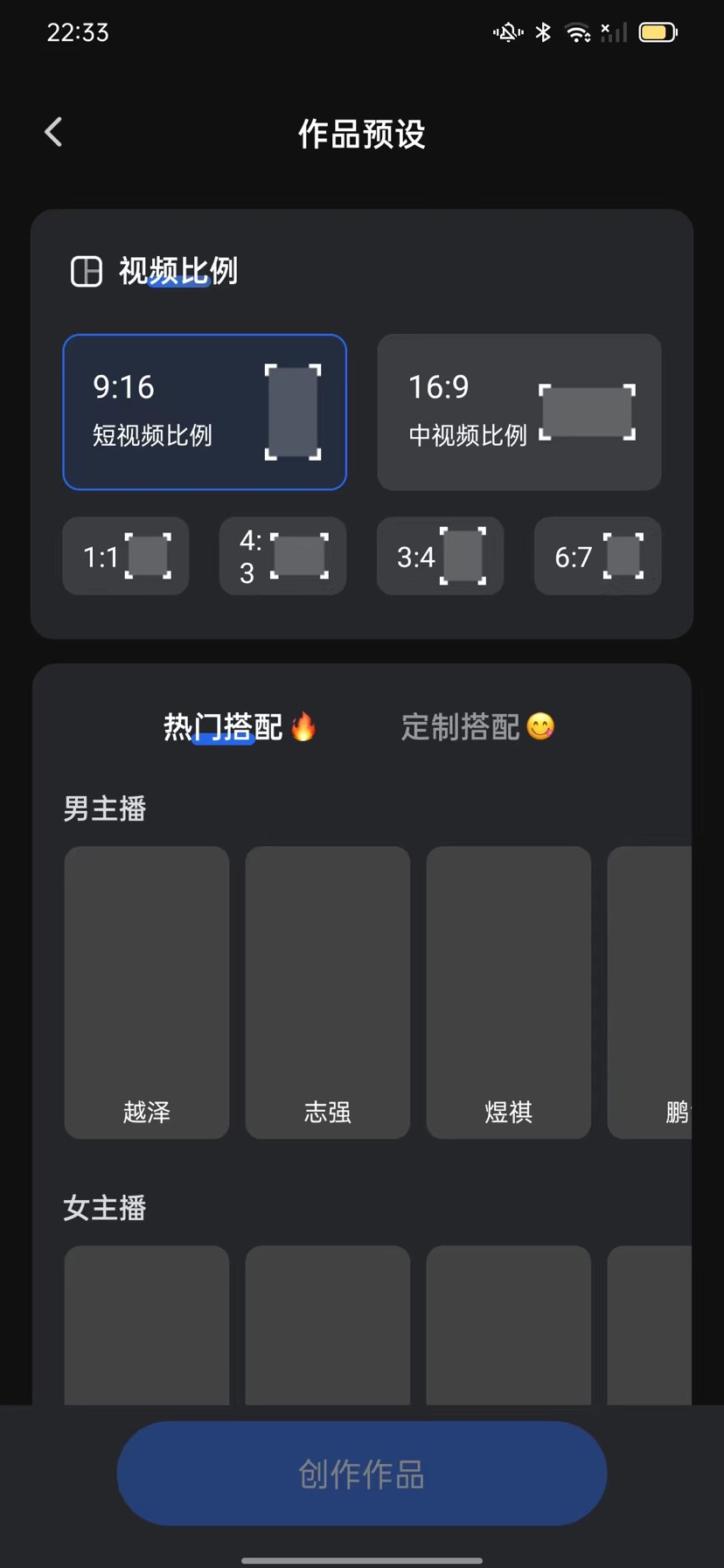This screenshot has width=724, height=1568.
Task: Go back from 作品预设 page
Action: tap(54, 133)
